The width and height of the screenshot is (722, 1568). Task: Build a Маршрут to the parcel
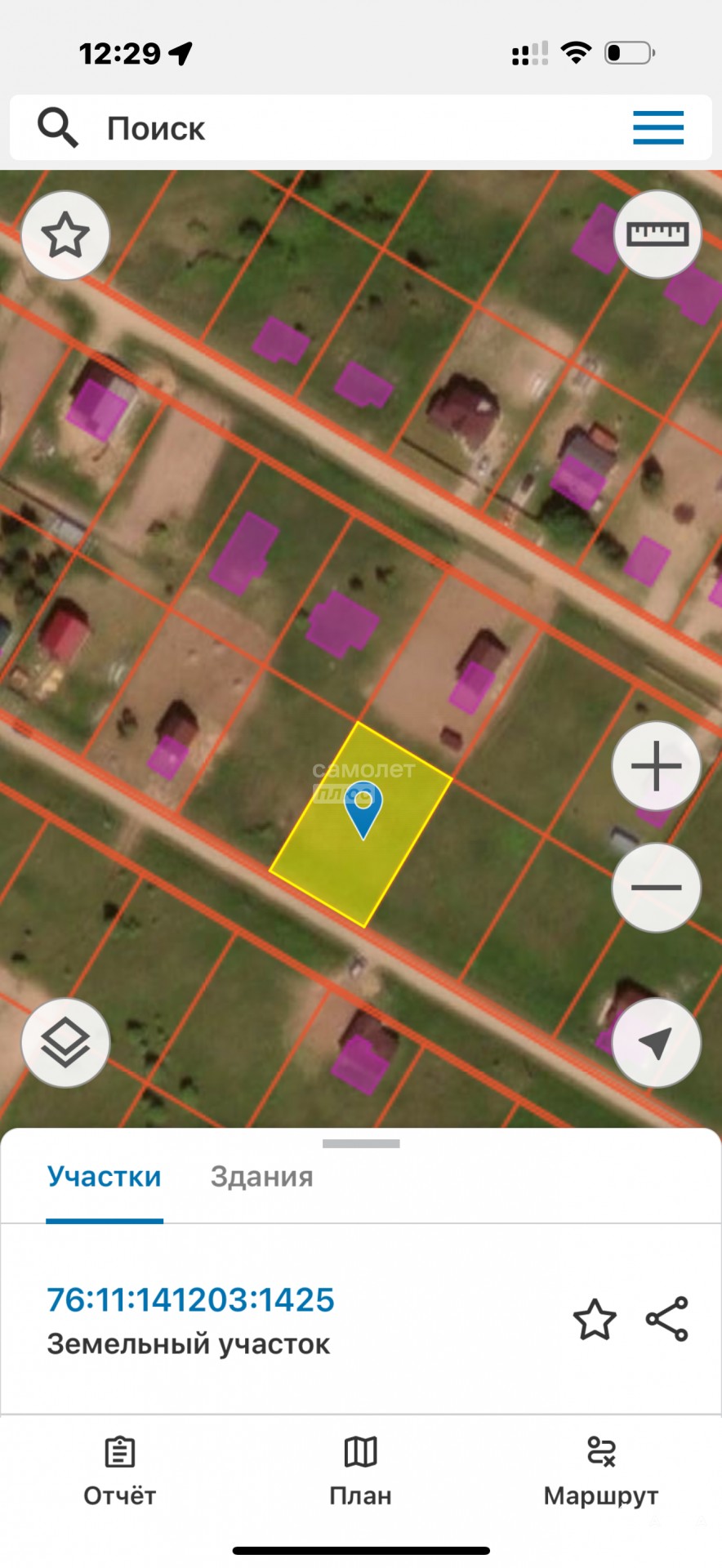point(601,1472)
